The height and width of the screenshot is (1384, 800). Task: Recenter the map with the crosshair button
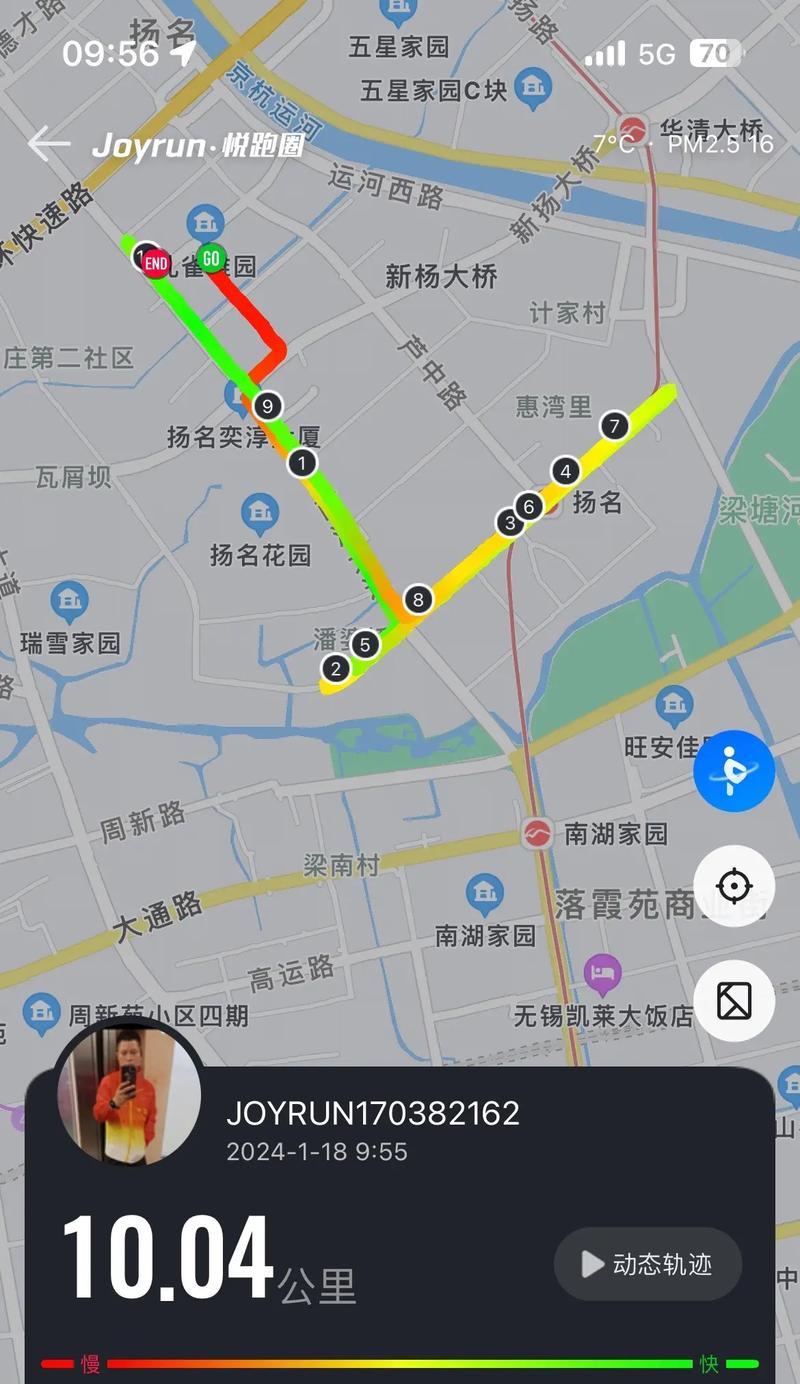[x=734, y=886]
